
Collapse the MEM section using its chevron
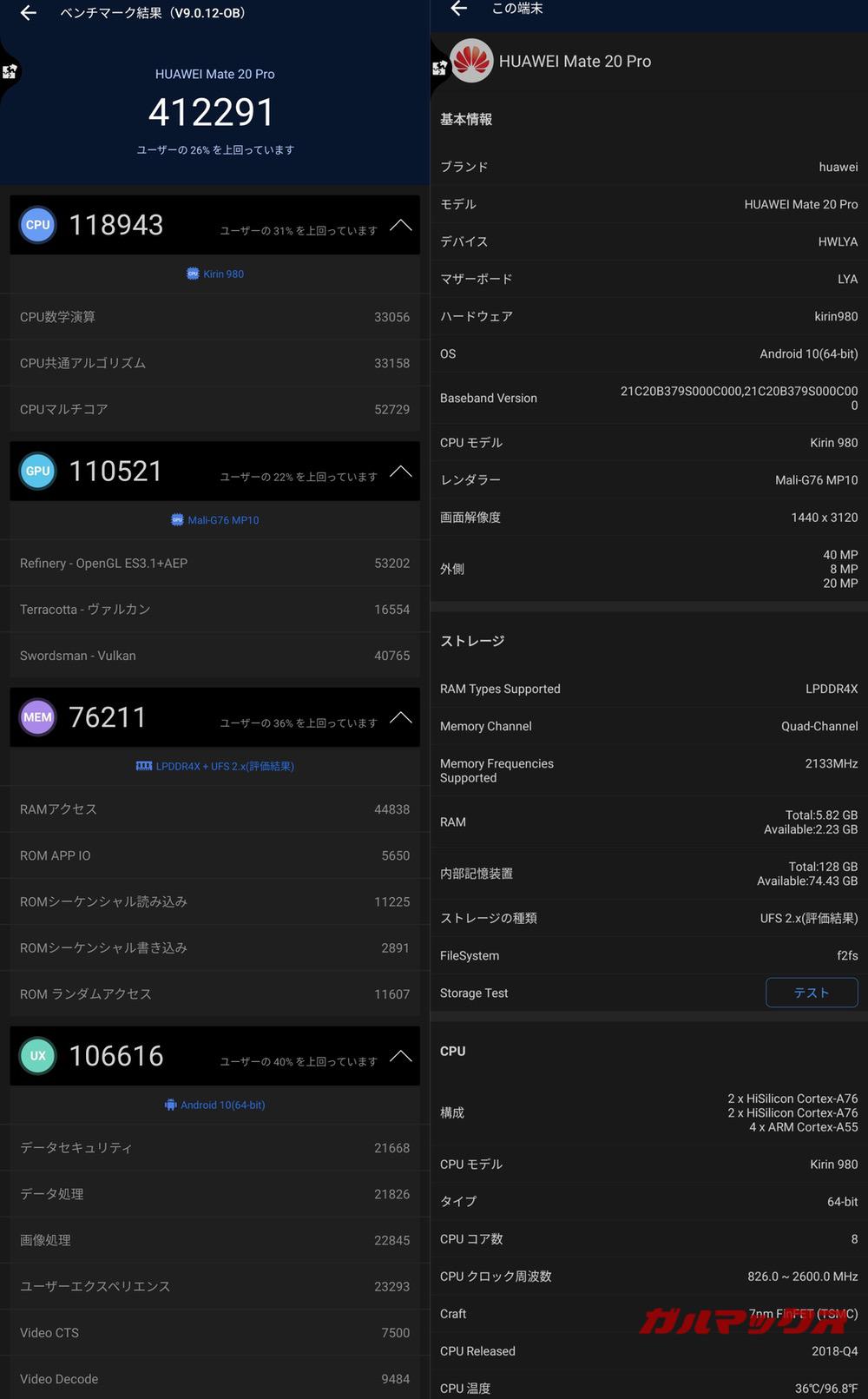400,717
